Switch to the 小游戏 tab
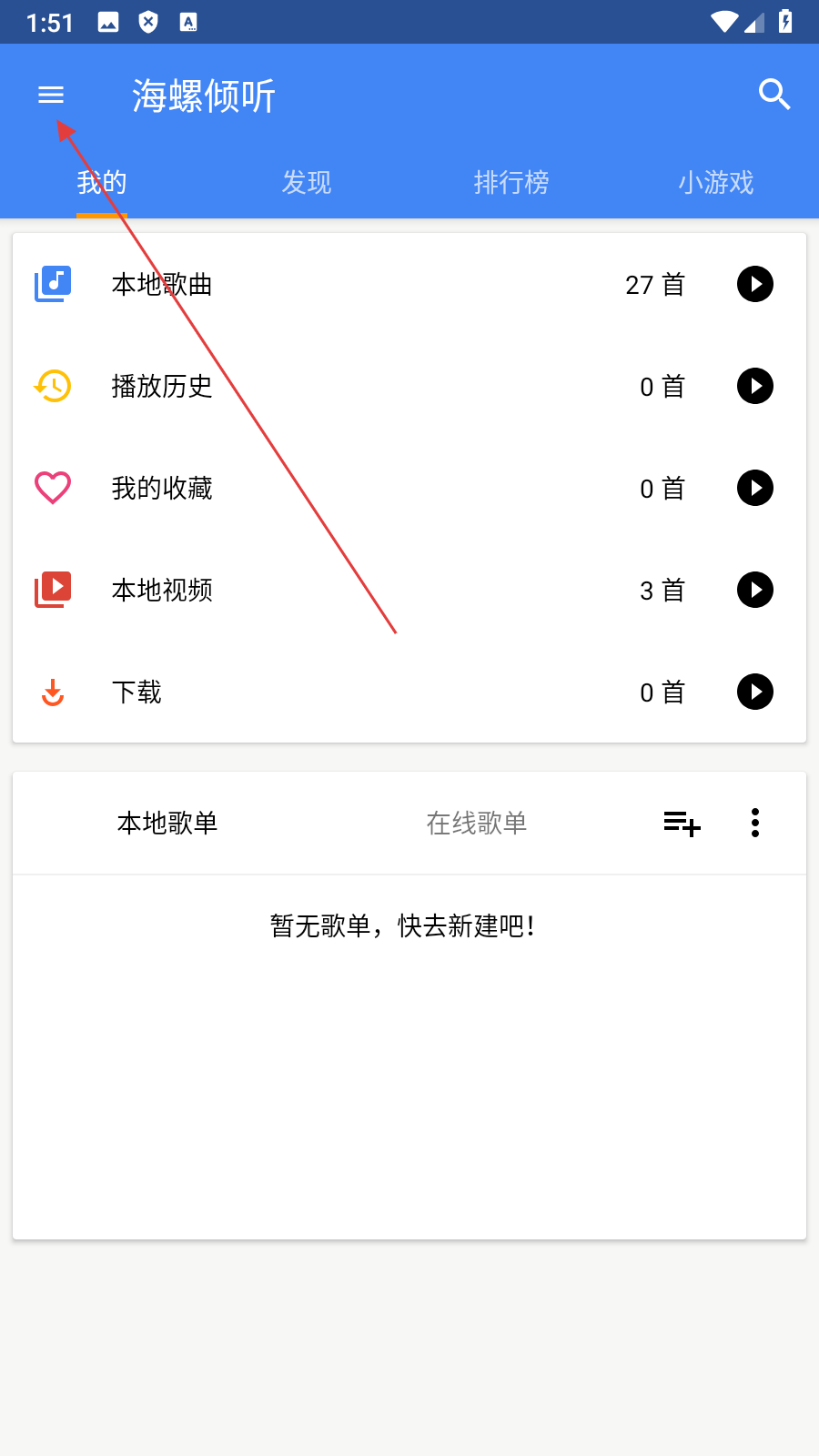The height and width of the screenshot is (1456, 819). (x=716, y=182)
